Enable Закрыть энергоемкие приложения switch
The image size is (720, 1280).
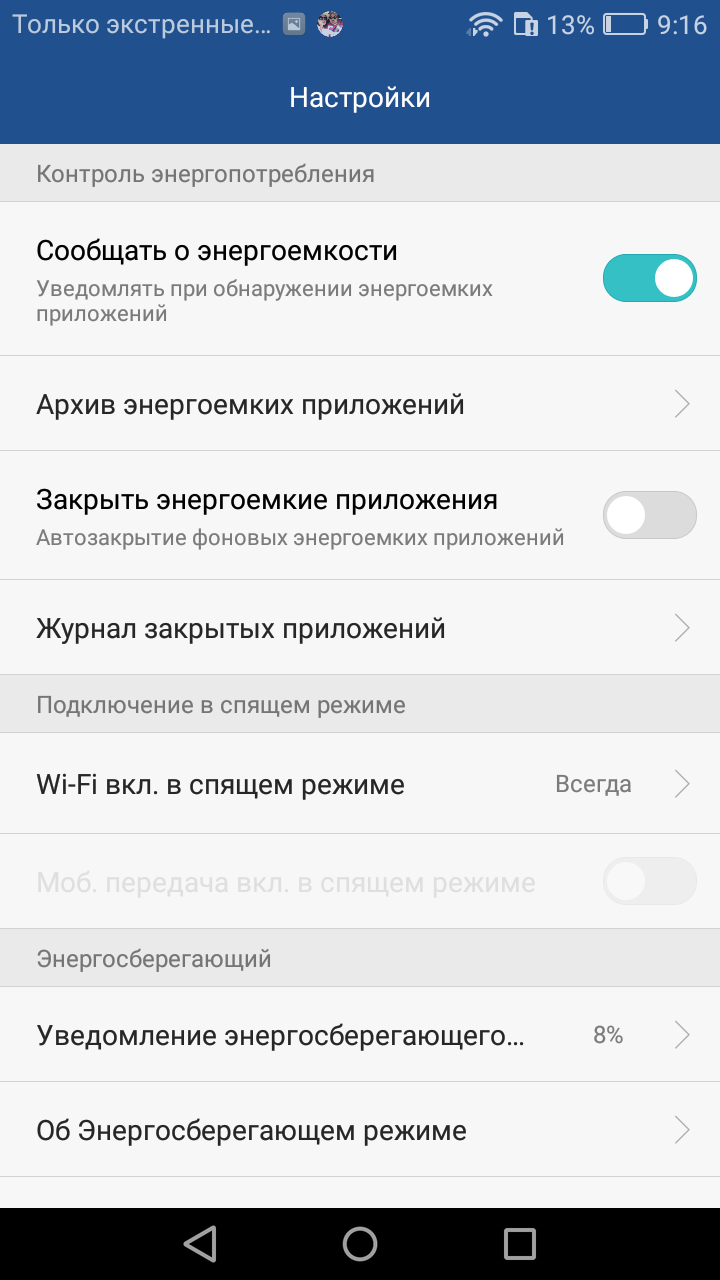coord(649,515)
